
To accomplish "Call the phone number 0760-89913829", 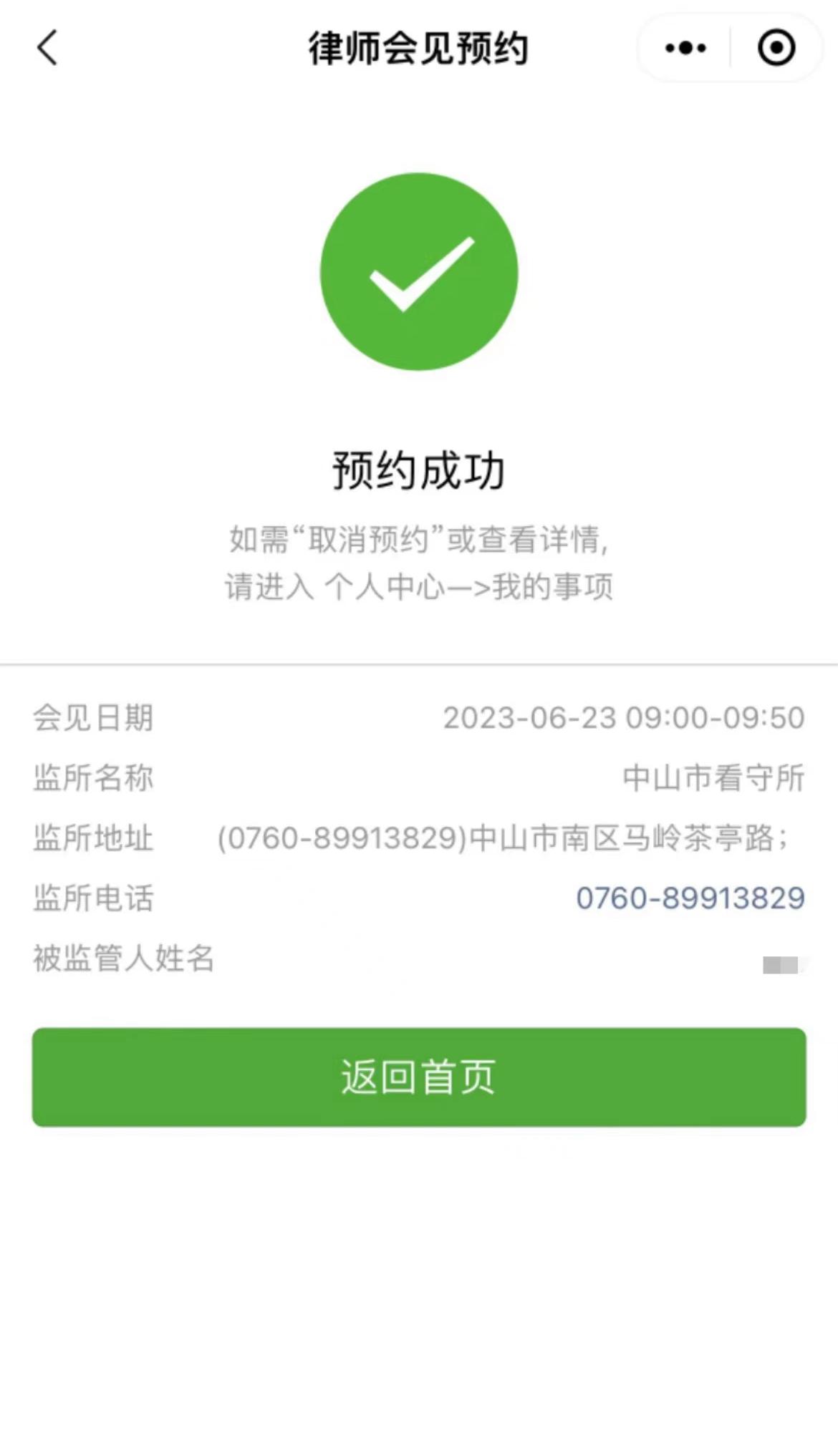I will [x=690, y=898].
